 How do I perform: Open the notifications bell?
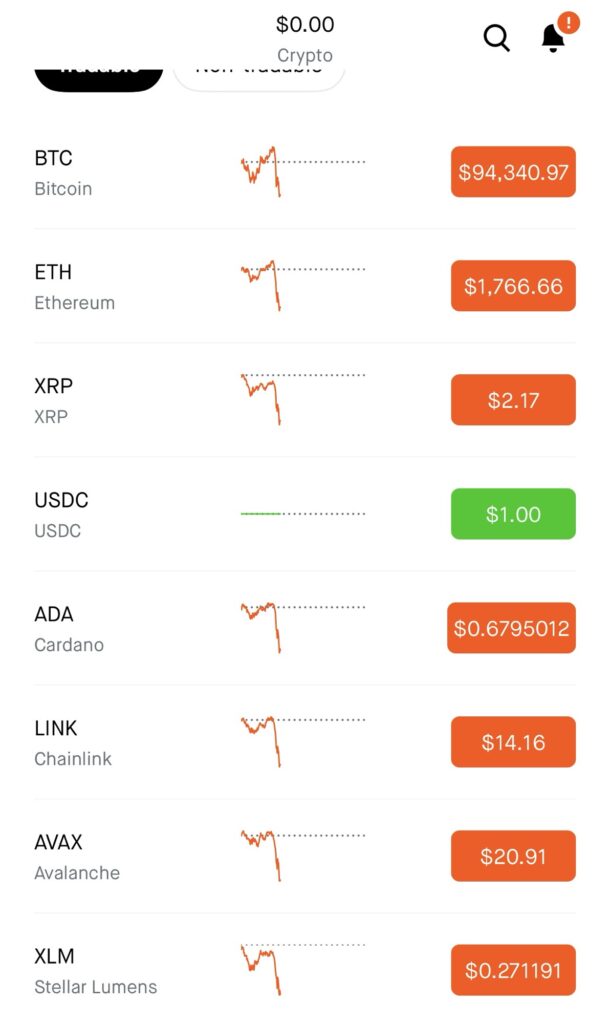554,37
